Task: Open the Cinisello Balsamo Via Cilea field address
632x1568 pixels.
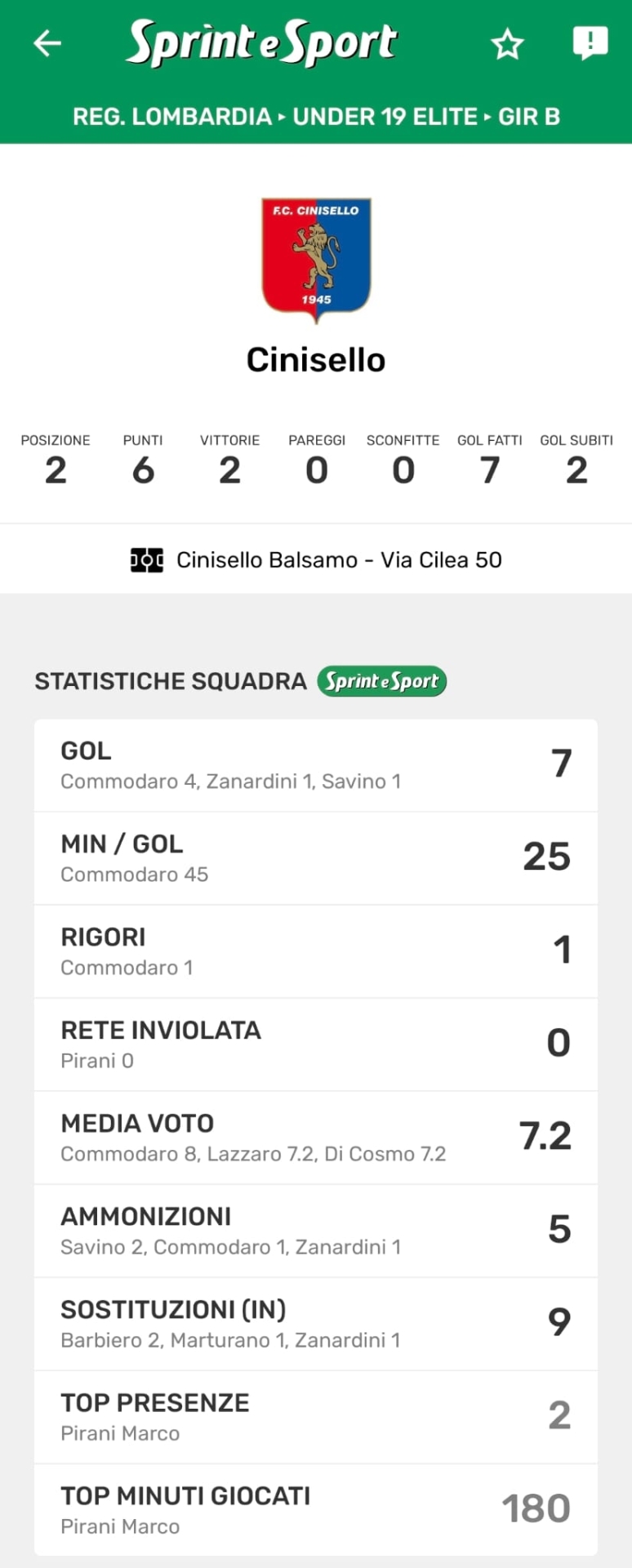Action: click(316, 560)
